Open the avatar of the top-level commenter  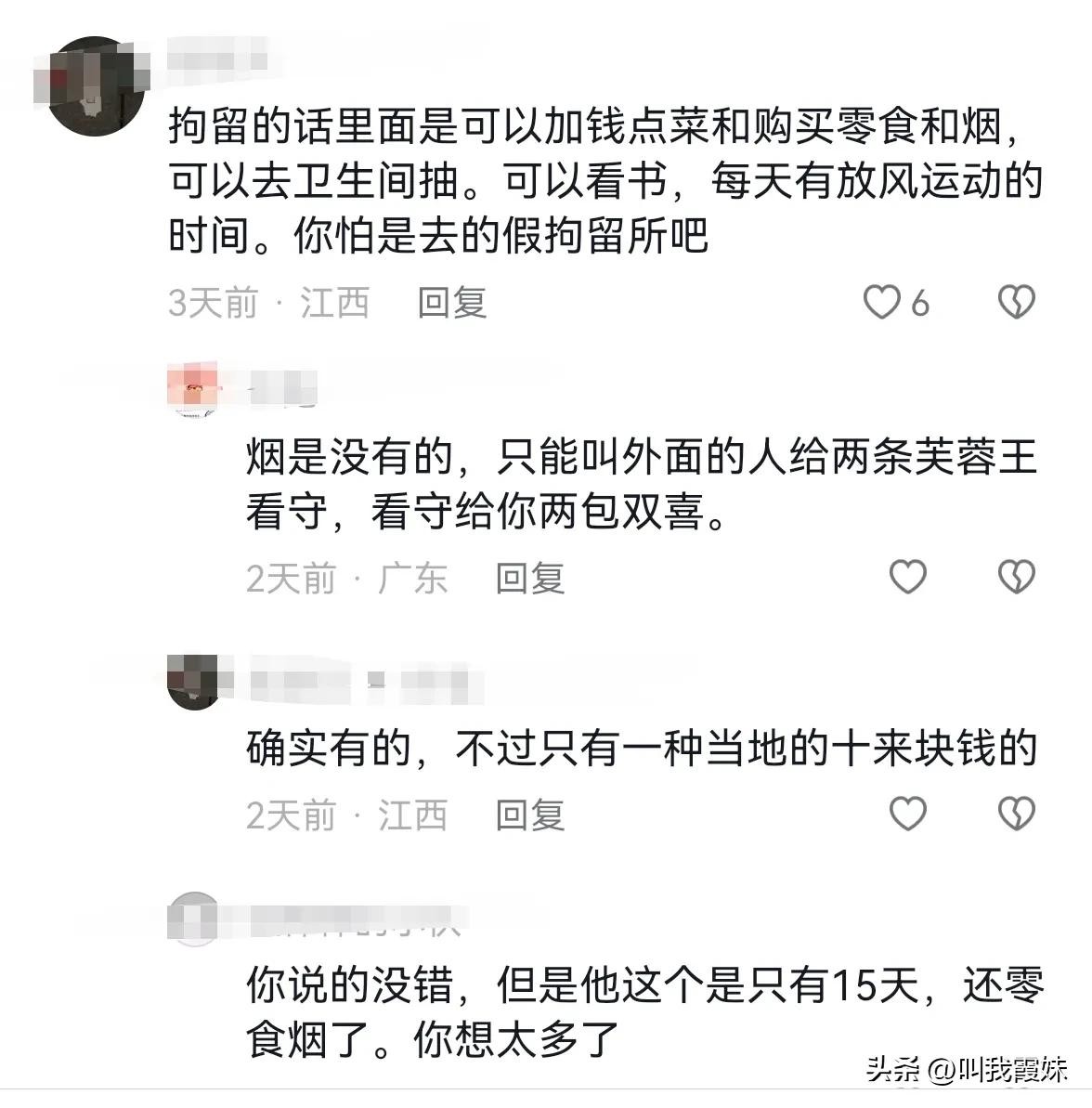pos(93,86)
